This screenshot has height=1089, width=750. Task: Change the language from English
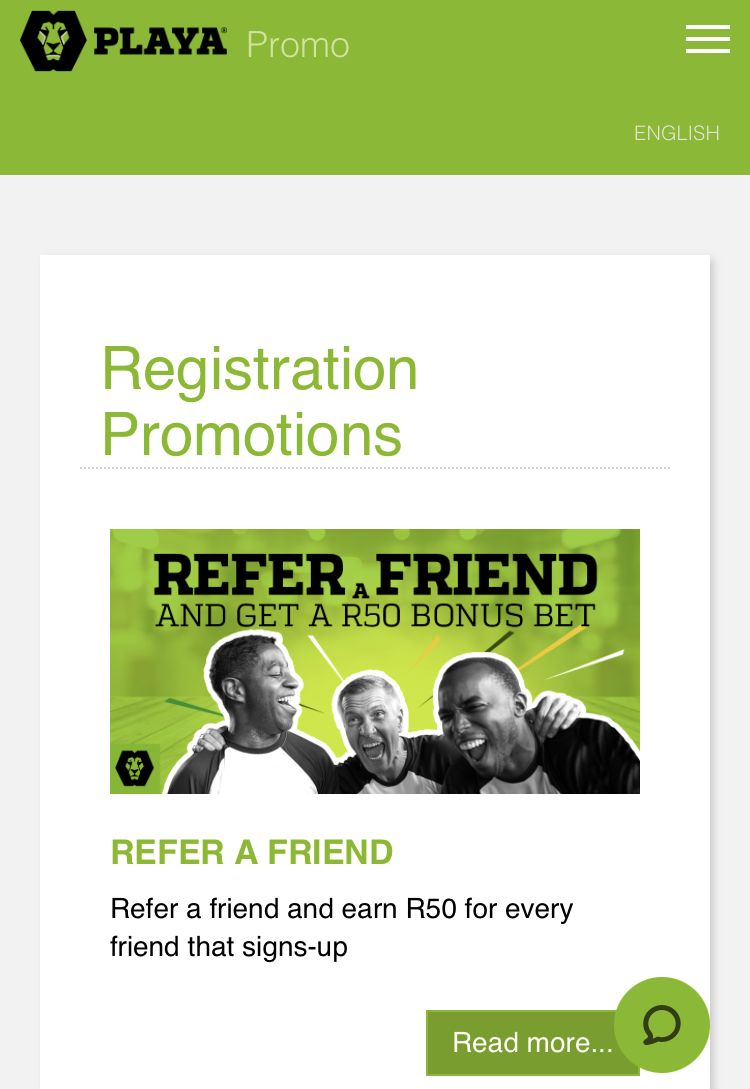click(x=676, y=133)
